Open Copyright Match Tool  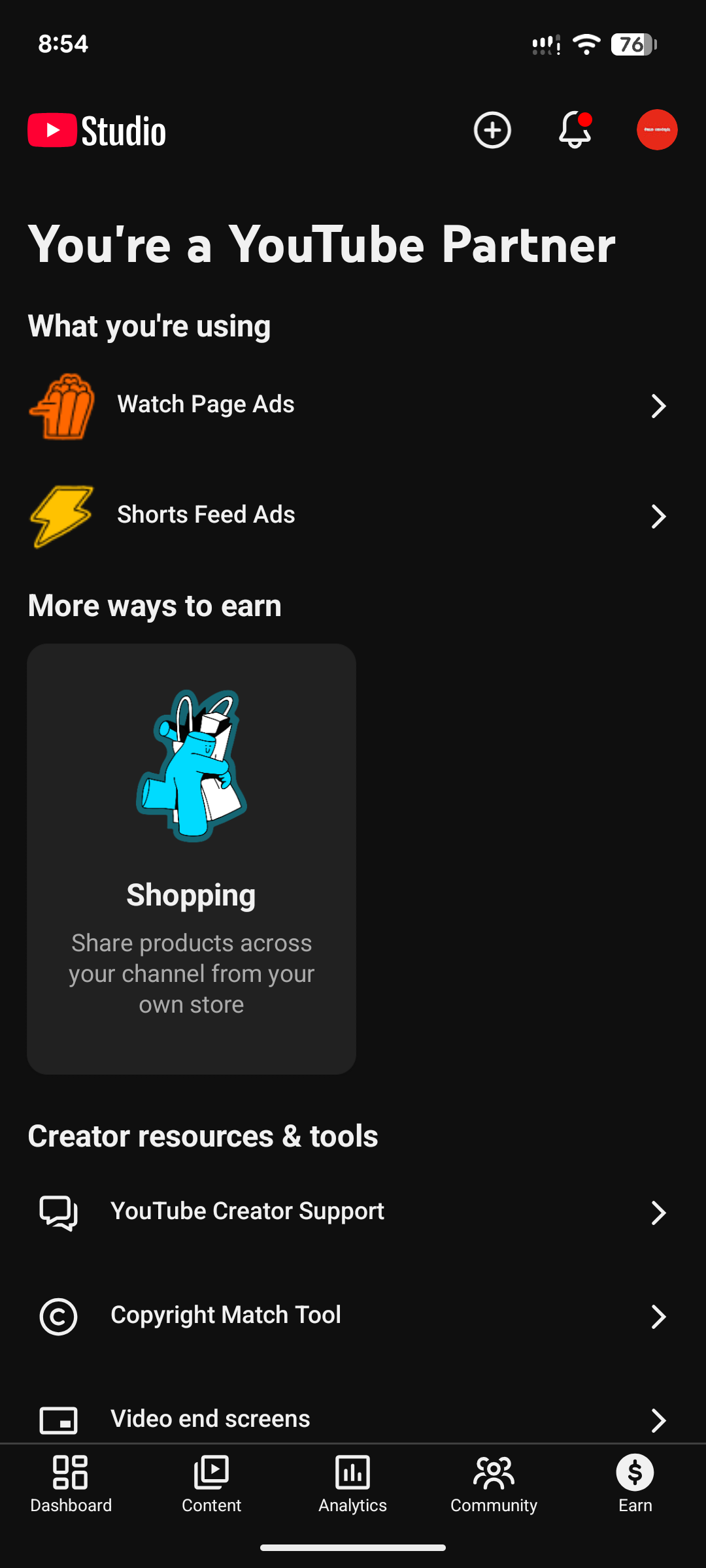pyautogui.click(x=353, y=1316)
